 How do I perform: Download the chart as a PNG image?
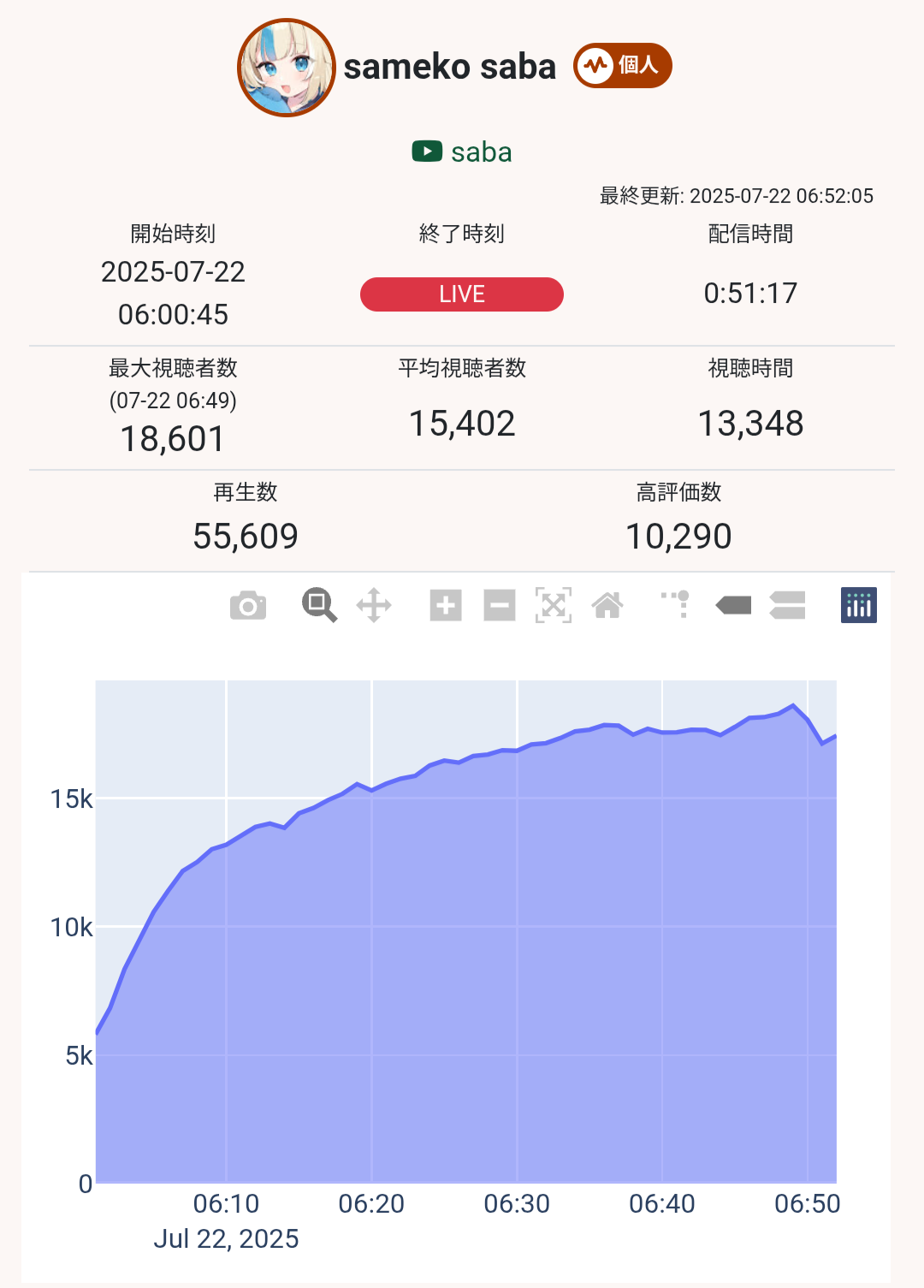(248, 606)
